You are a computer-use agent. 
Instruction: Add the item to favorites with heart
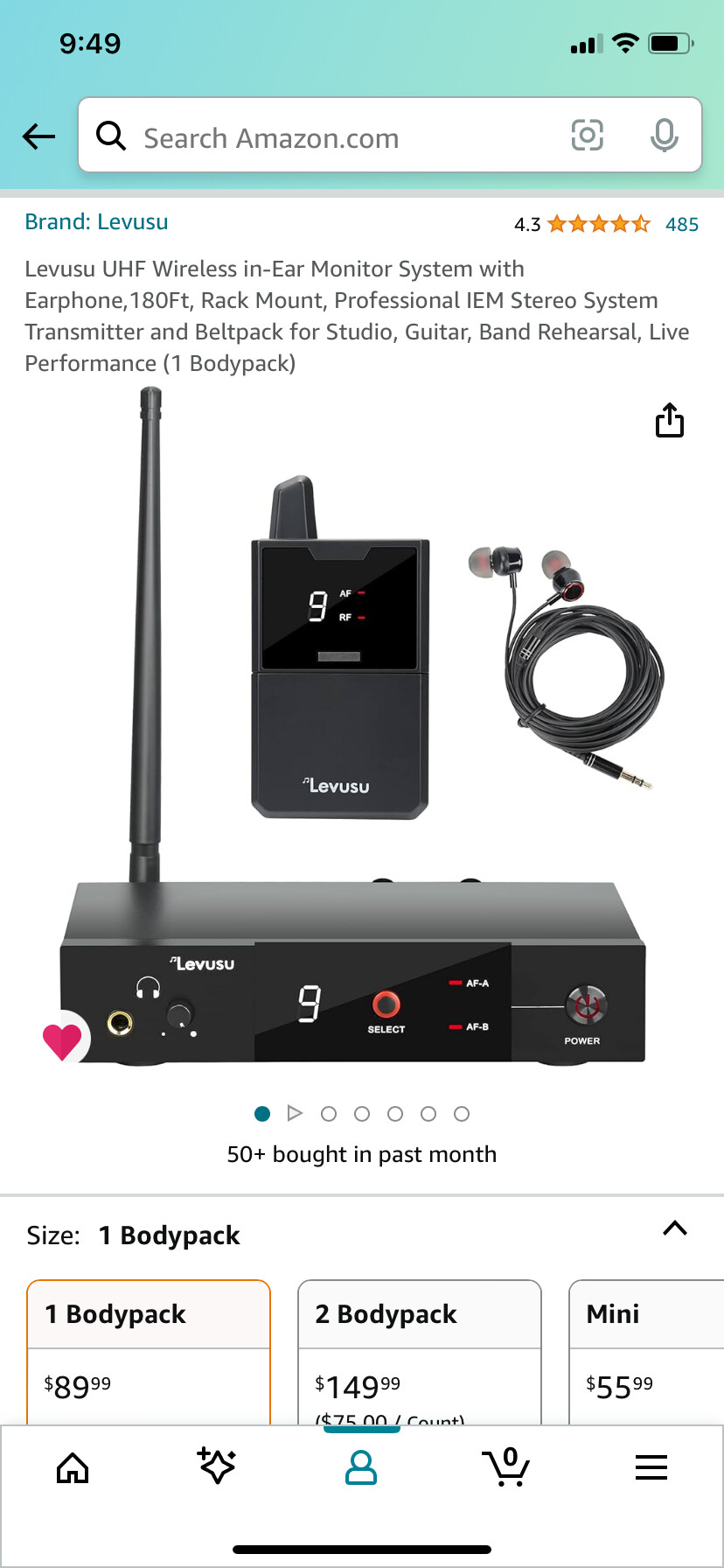coord(62,1040)
